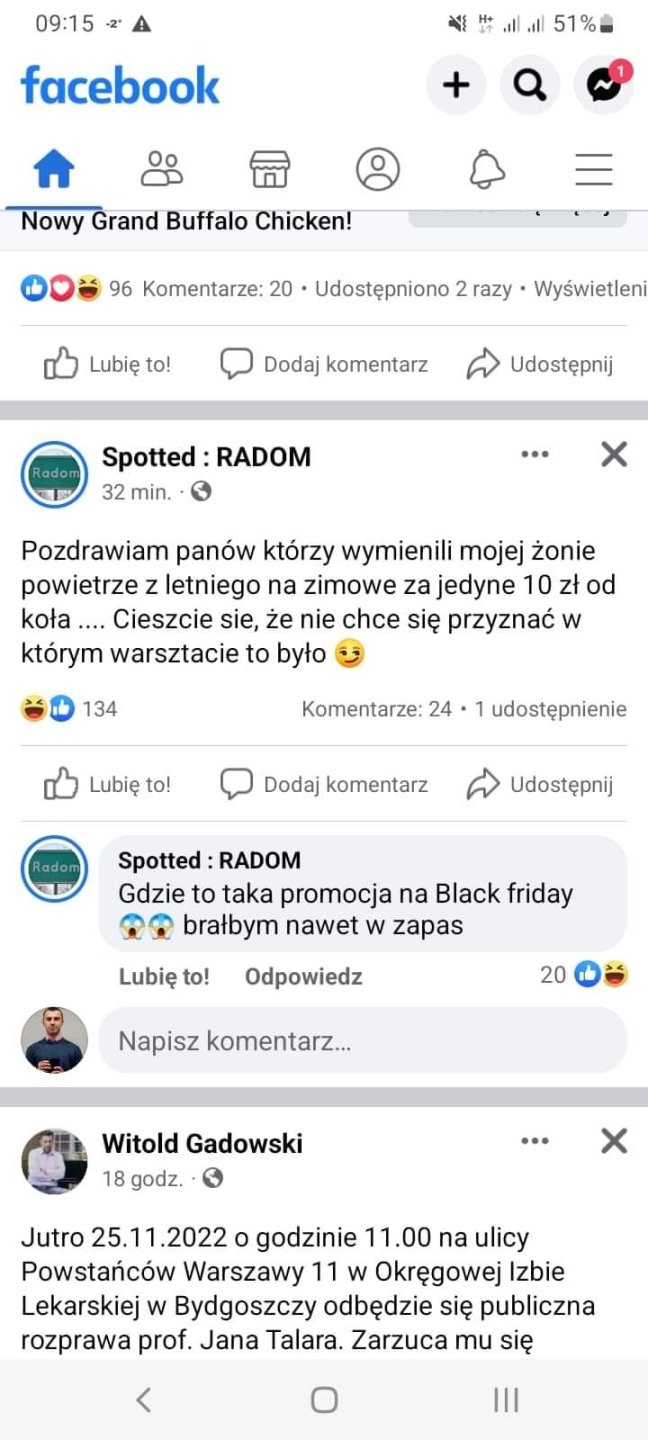Share the Spotted : RADOM post
Screen dimensions: 648x1440
[x=540, y=785]
